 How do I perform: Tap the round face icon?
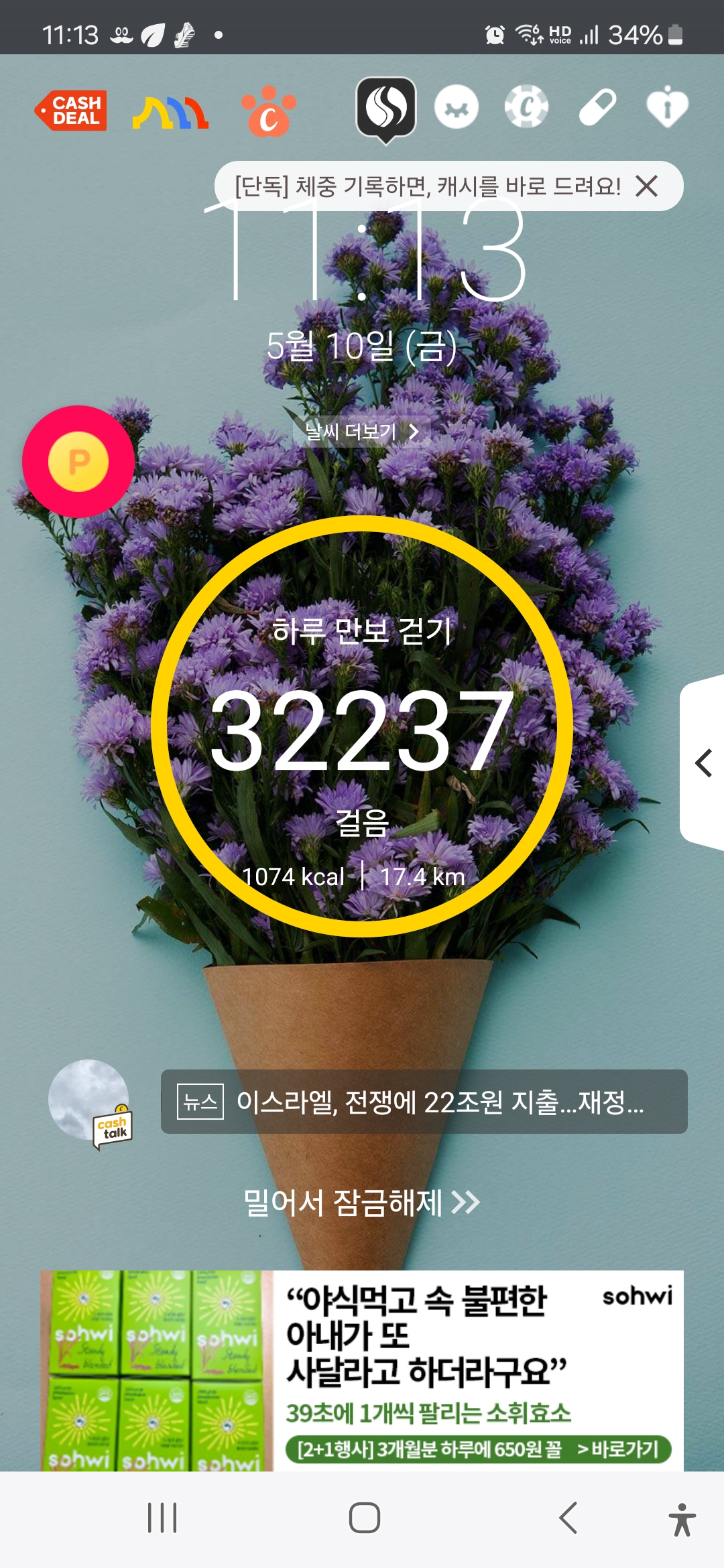pyautogui.click(x=457, y=107)
